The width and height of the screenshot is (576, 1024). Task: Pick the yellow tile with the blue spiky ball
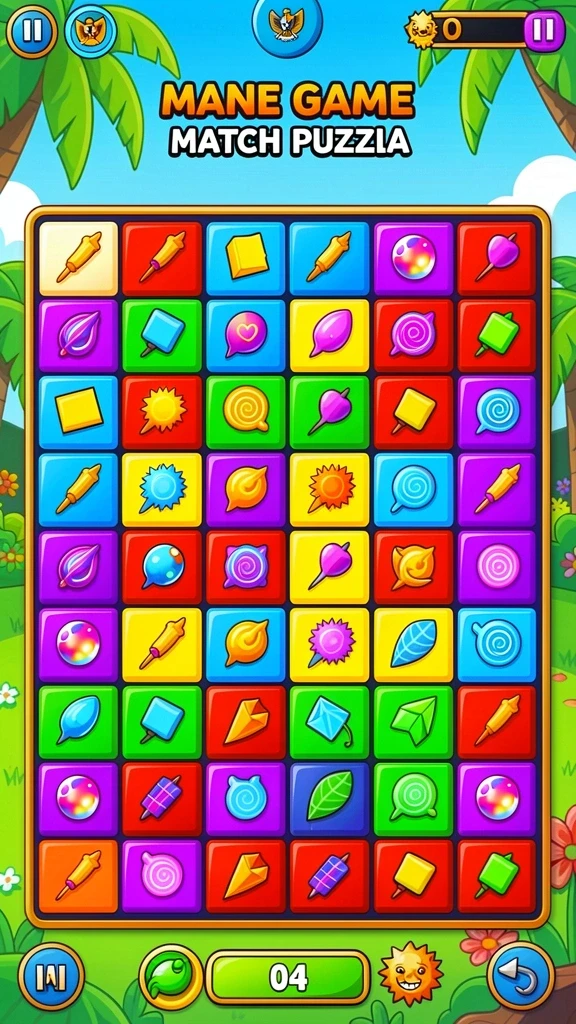162,490
